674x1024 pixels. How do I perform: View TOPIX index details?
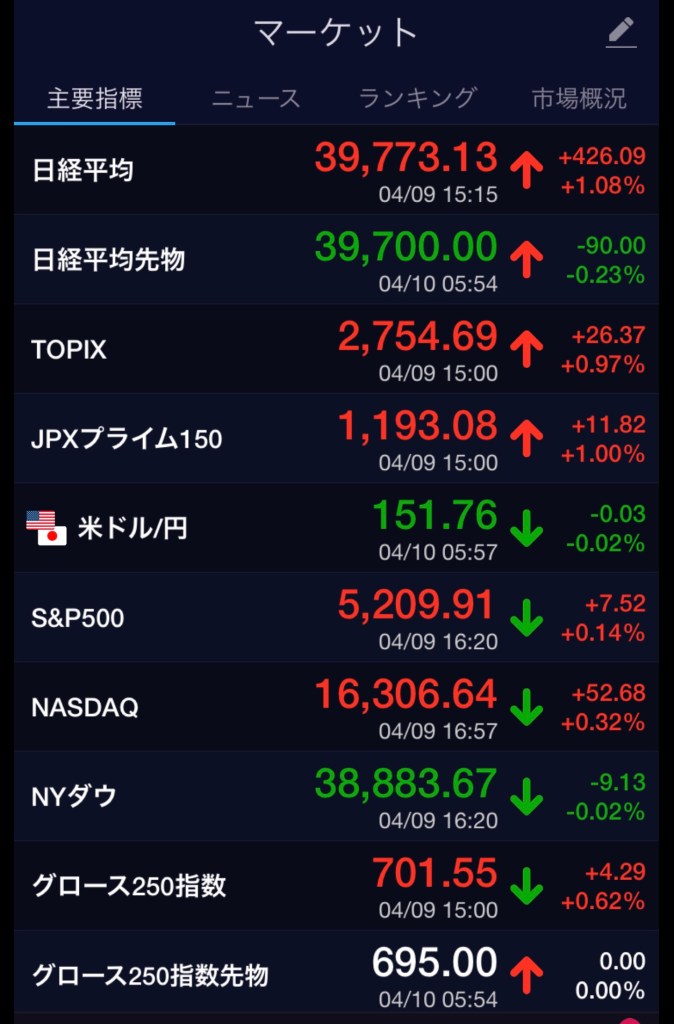point(336,350)
